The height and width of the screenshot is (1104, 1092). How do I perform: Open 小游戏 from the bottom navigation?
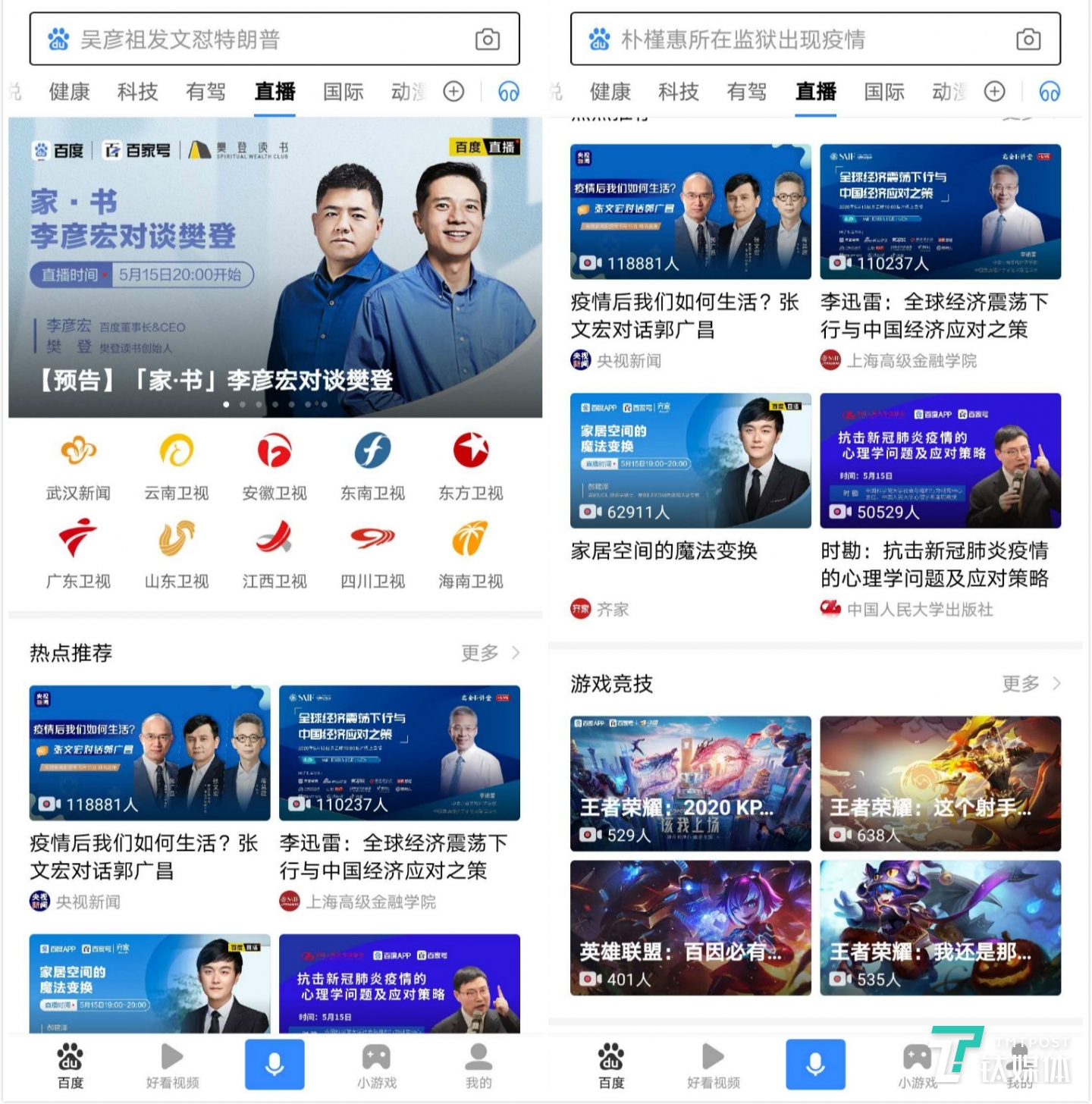tap(375, 1064)
